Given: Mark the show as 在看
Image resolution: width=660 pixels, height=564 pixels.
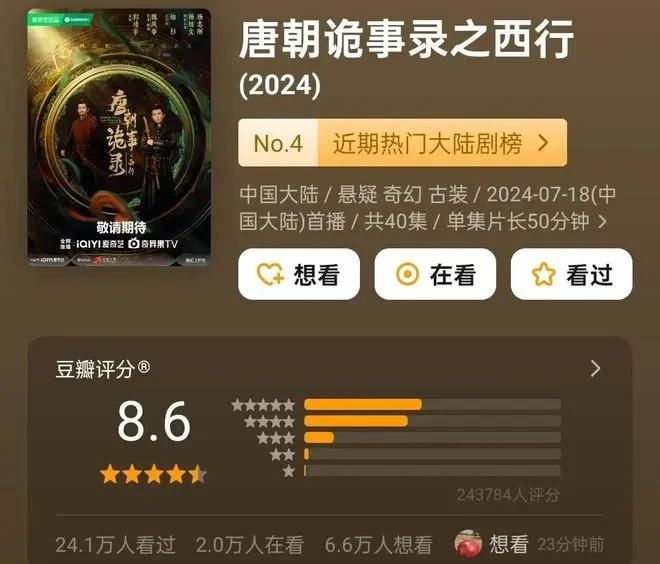Looking at the screenshot, I should point(436,274).
